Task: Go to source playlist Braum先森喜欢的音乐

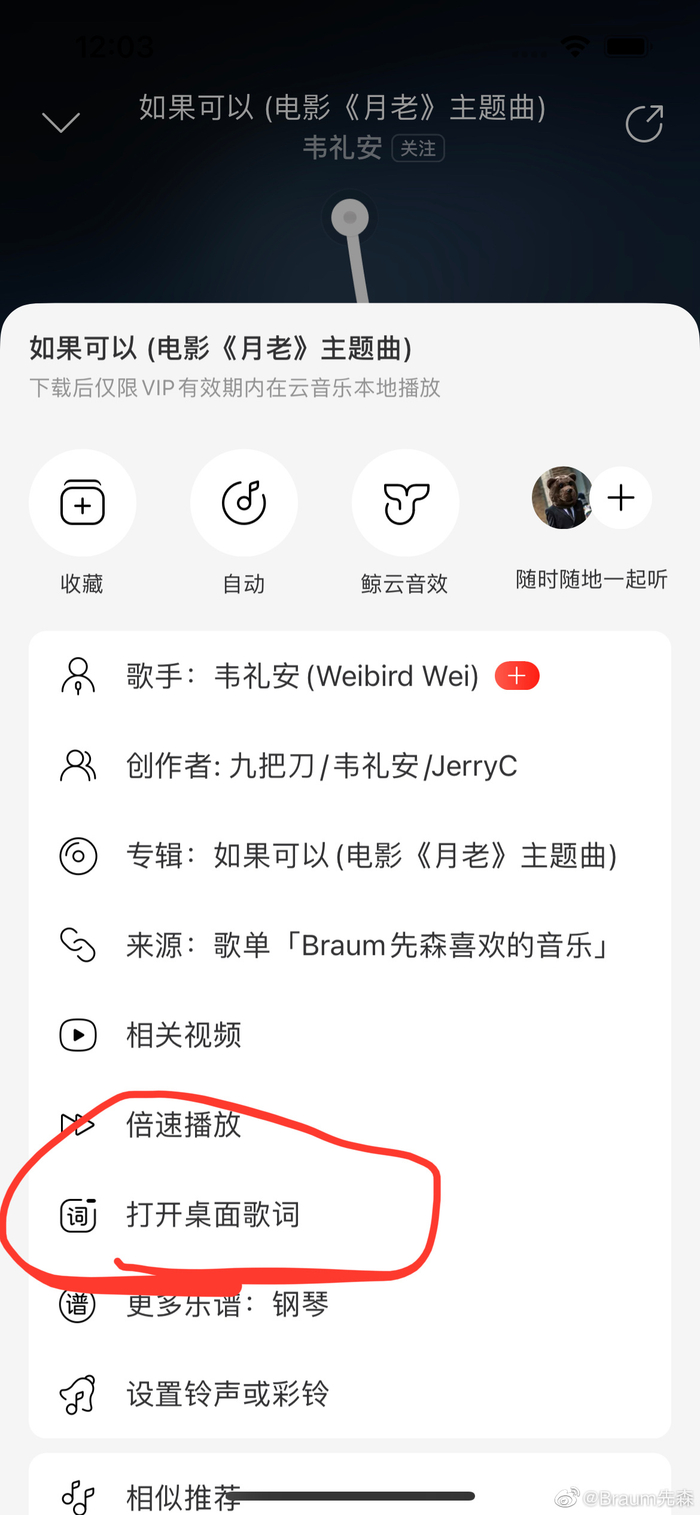Action: pyautogui.click(x=349, y=945)
